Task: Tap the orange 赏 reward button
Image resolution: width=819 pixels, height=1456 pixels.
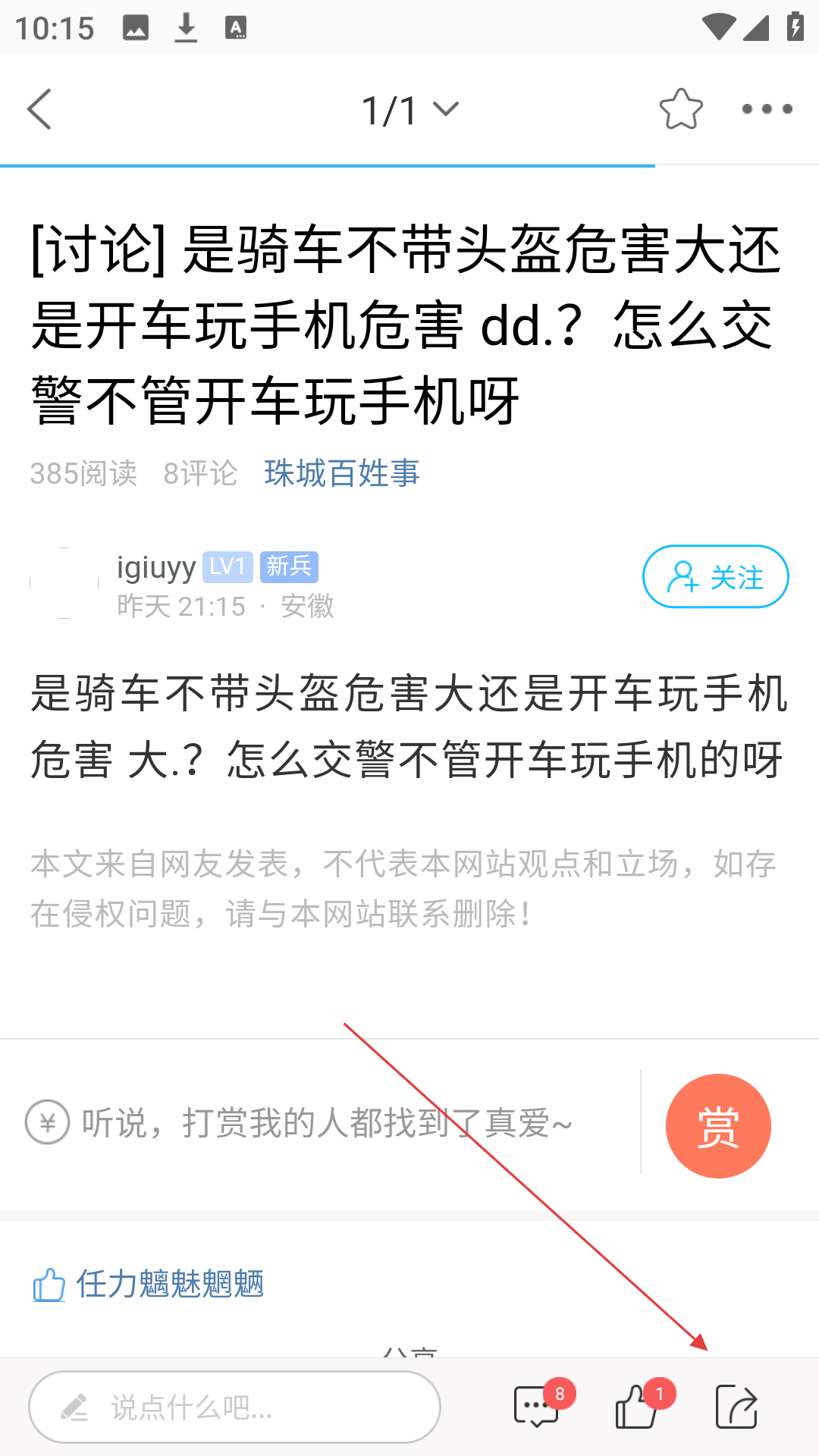Action: point(717,1125)
